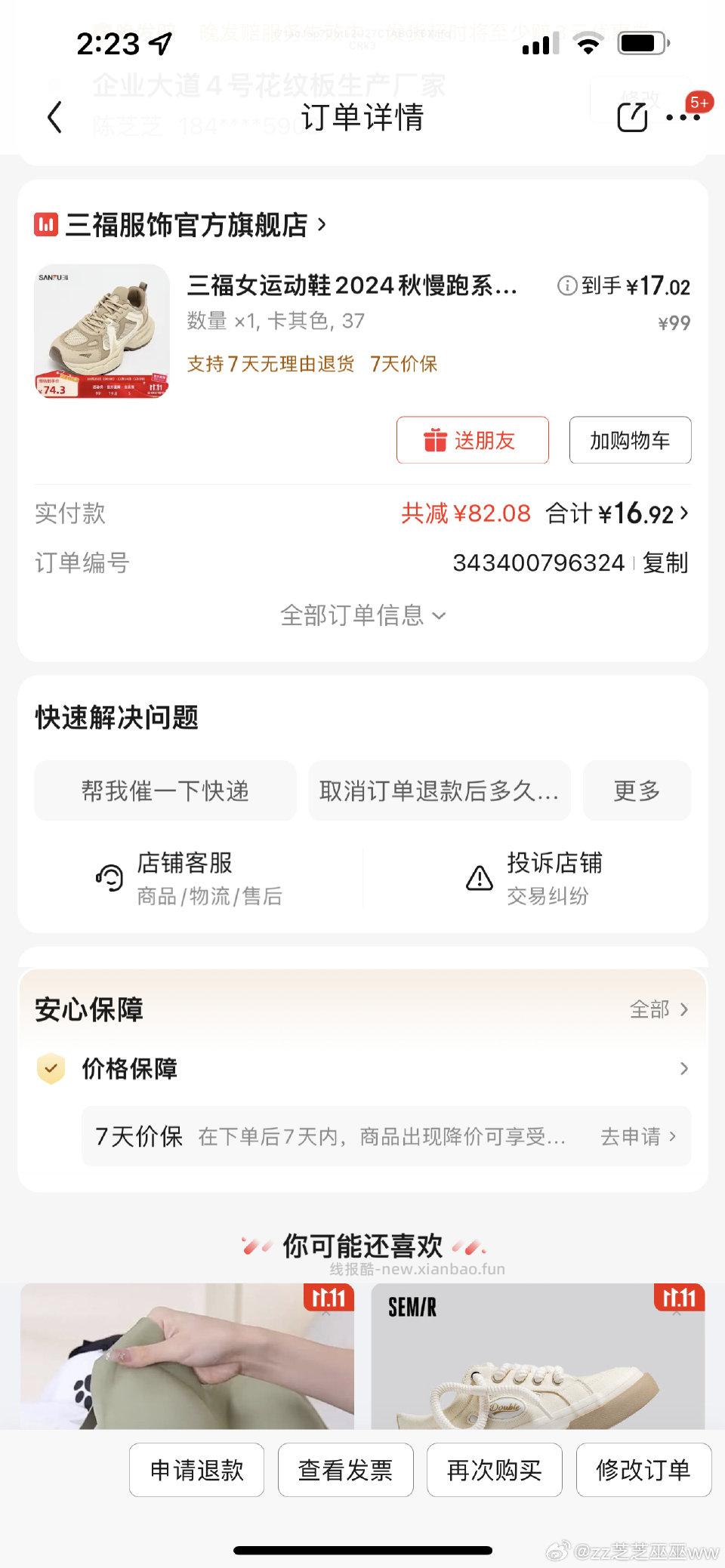This screenshot has height=1568, width=725.
Task: Switch to 申请退款 action
Action: click(x=196, y=1469)
